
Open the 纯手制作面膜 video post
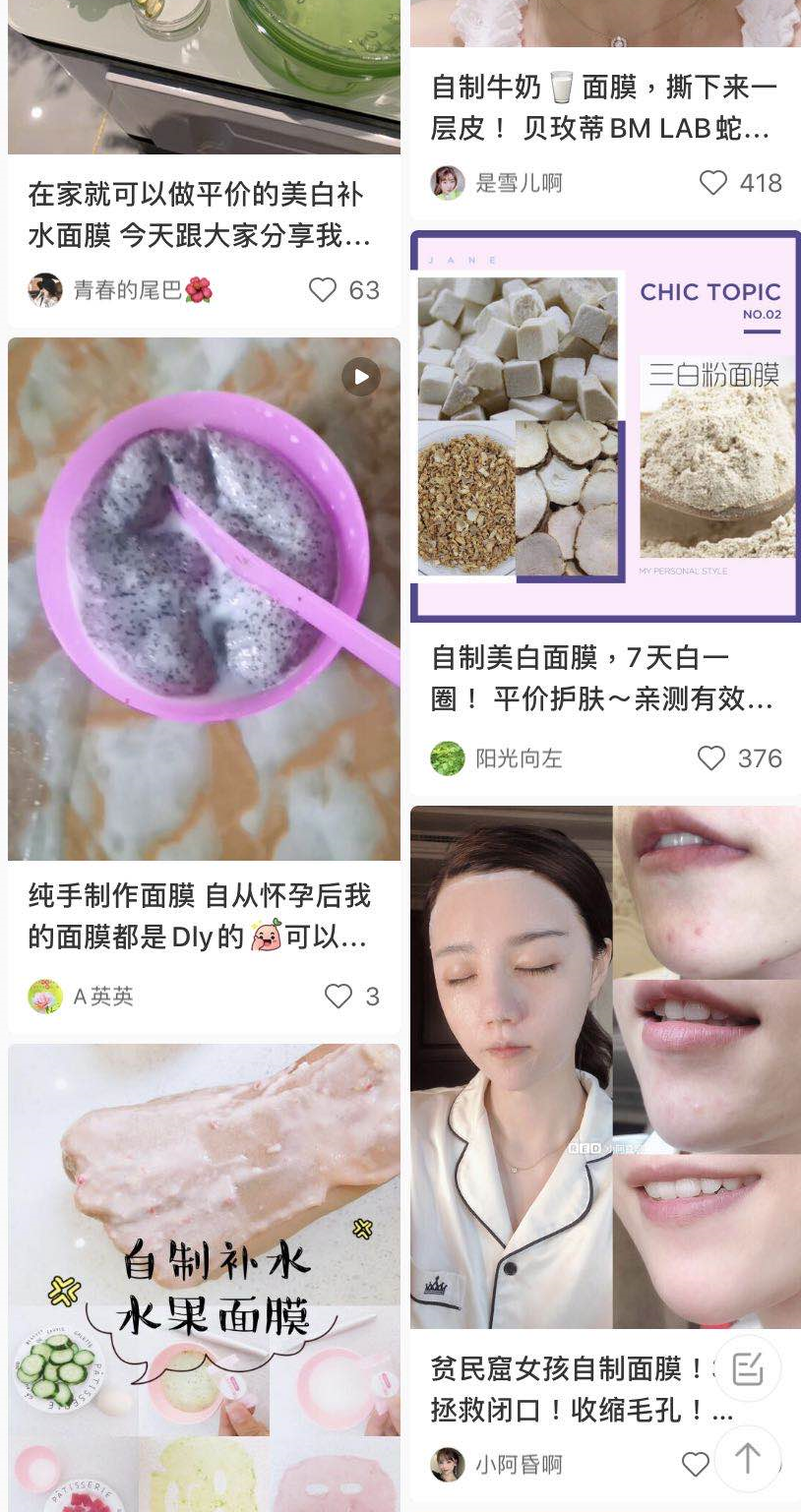[204, 599]
